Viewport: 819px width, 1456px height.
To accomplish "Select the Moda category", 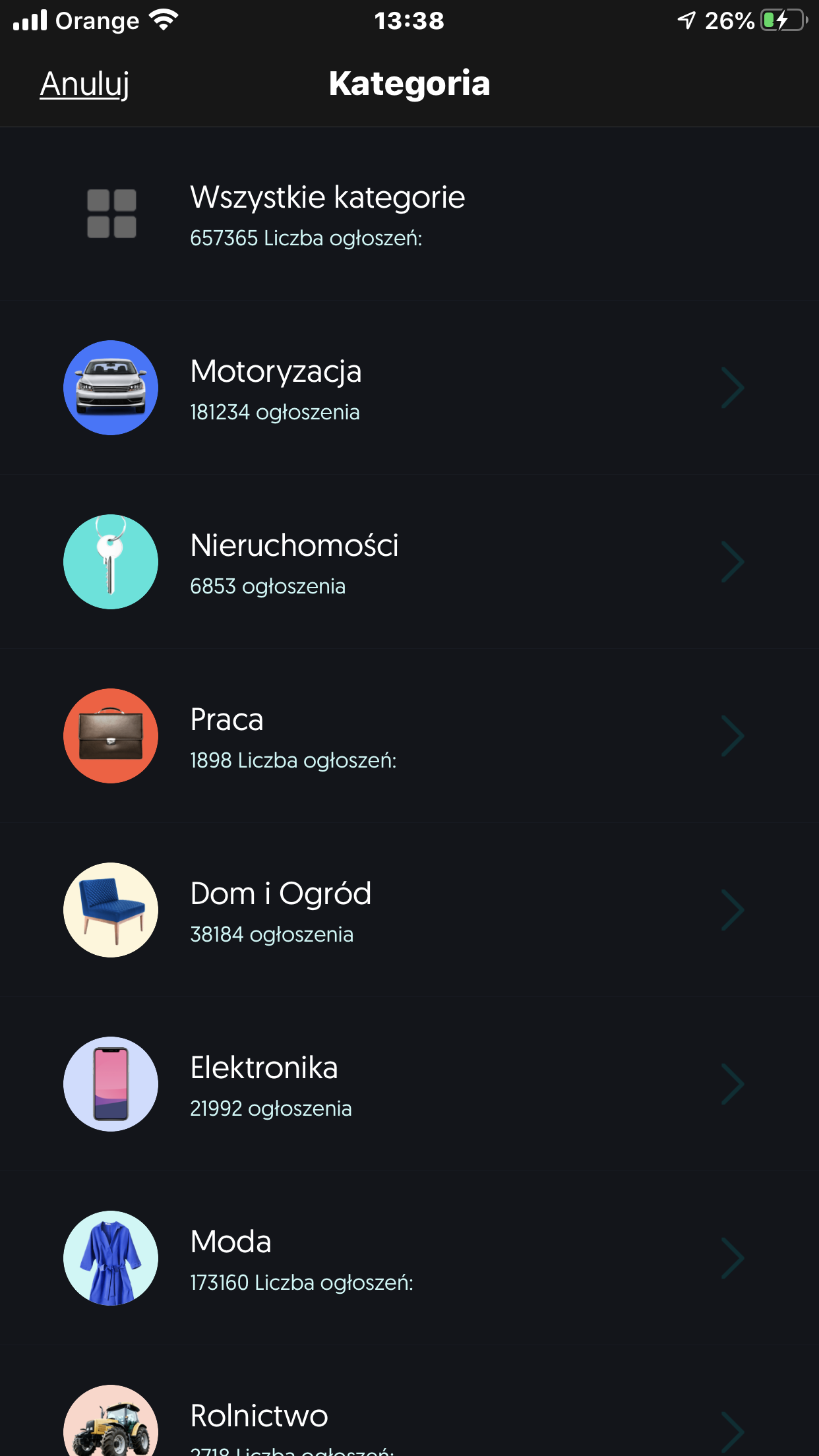I will [231, 1259].
